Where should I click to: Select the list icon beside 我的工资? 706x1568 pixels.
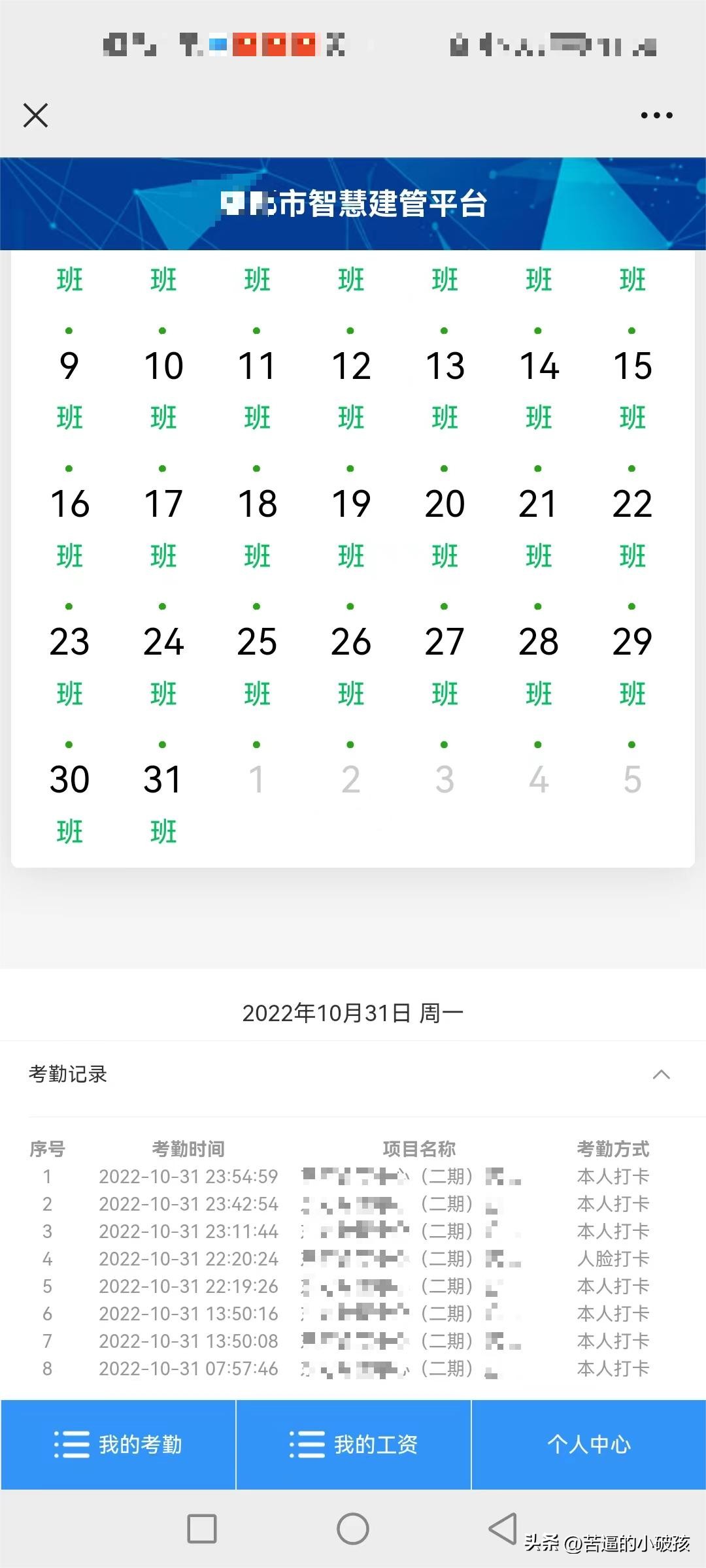[x=307, y=1444]
